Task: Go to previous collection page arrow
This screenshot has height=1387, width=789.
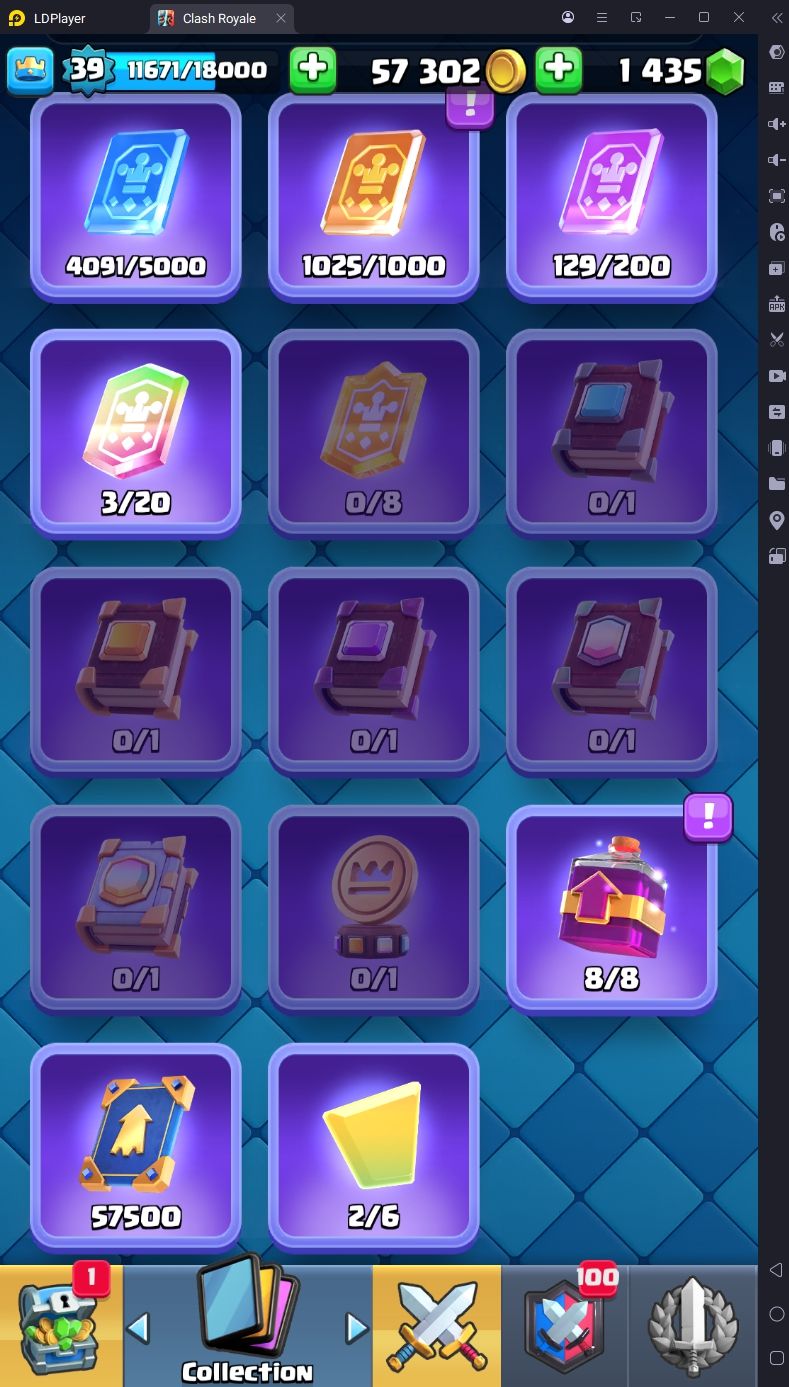Action: (x=138, y=1328)
